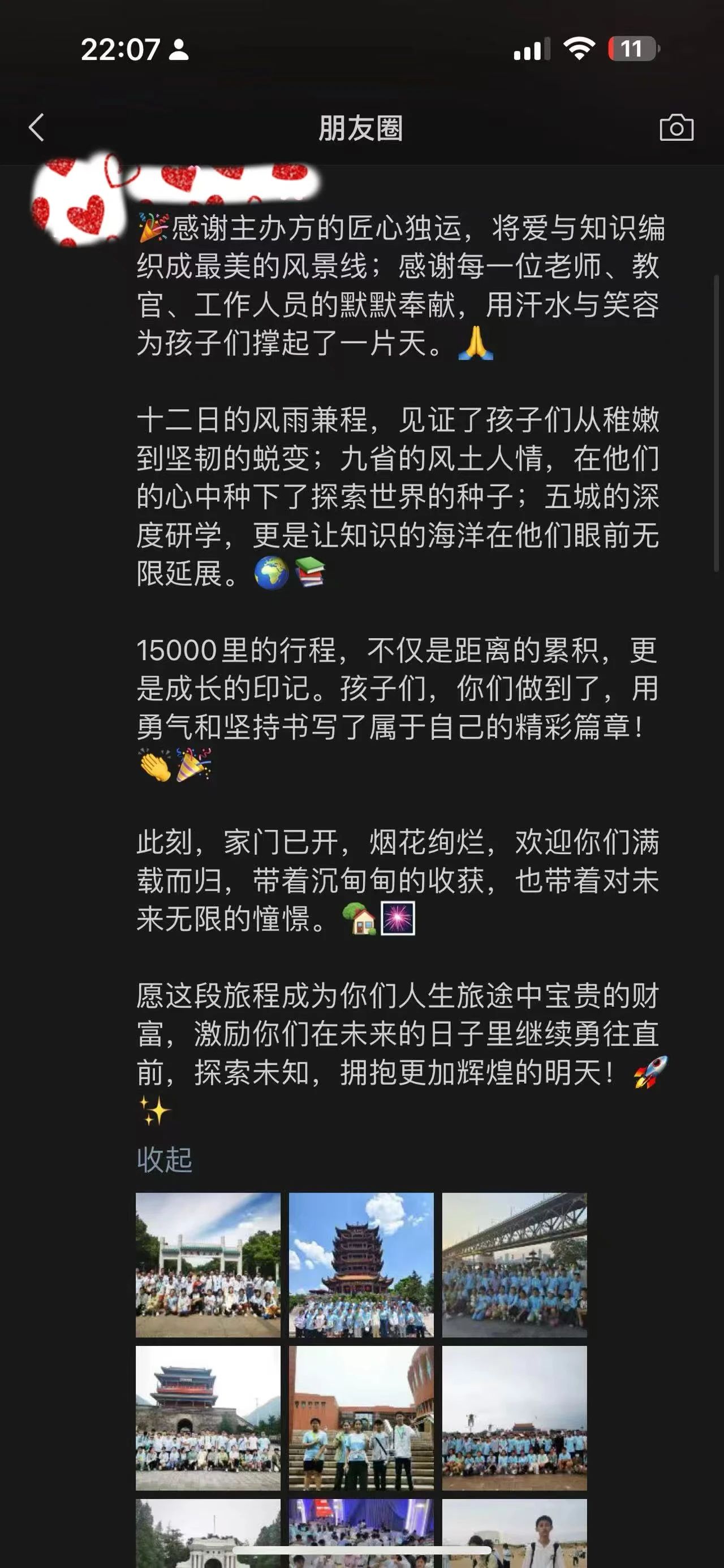Open the camera icon to post a moment
This screenshot has height=1568, width=724.
coord(676,128)
